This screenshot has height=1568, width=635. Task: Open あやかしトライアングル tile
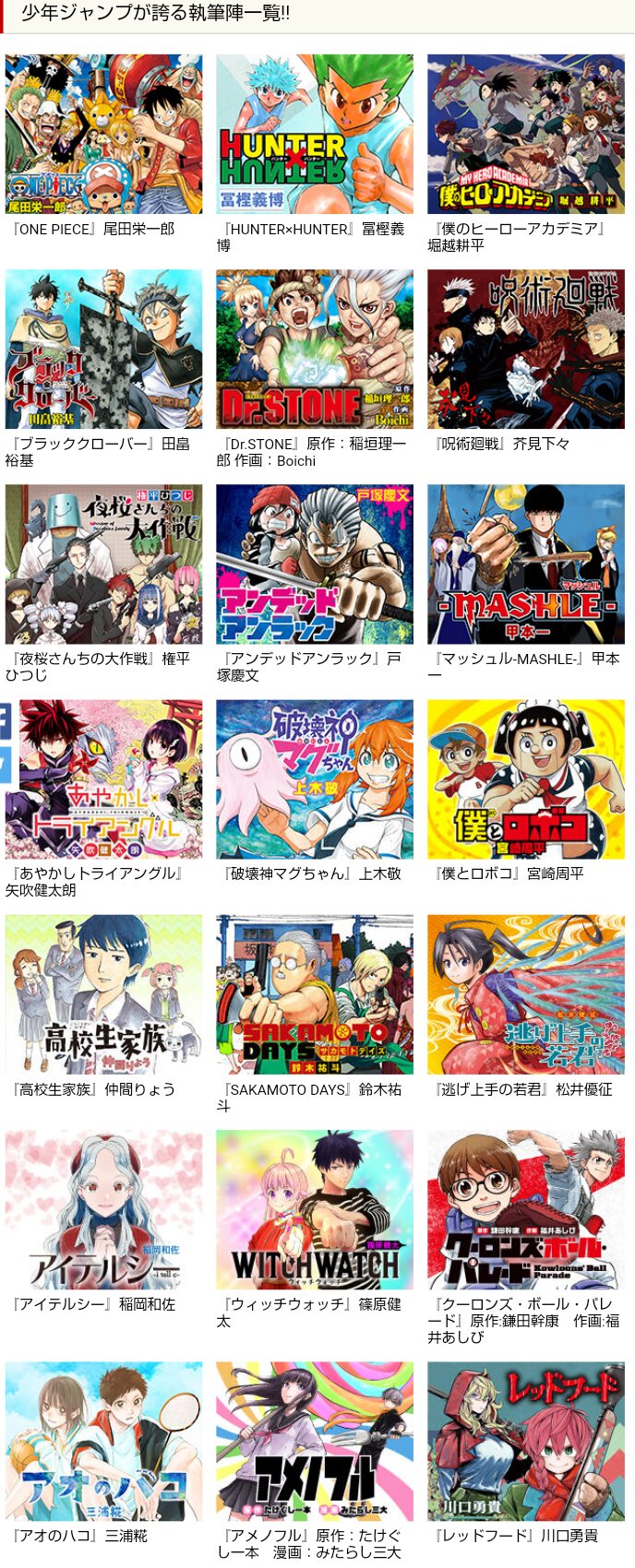click(x=103, y=779)
